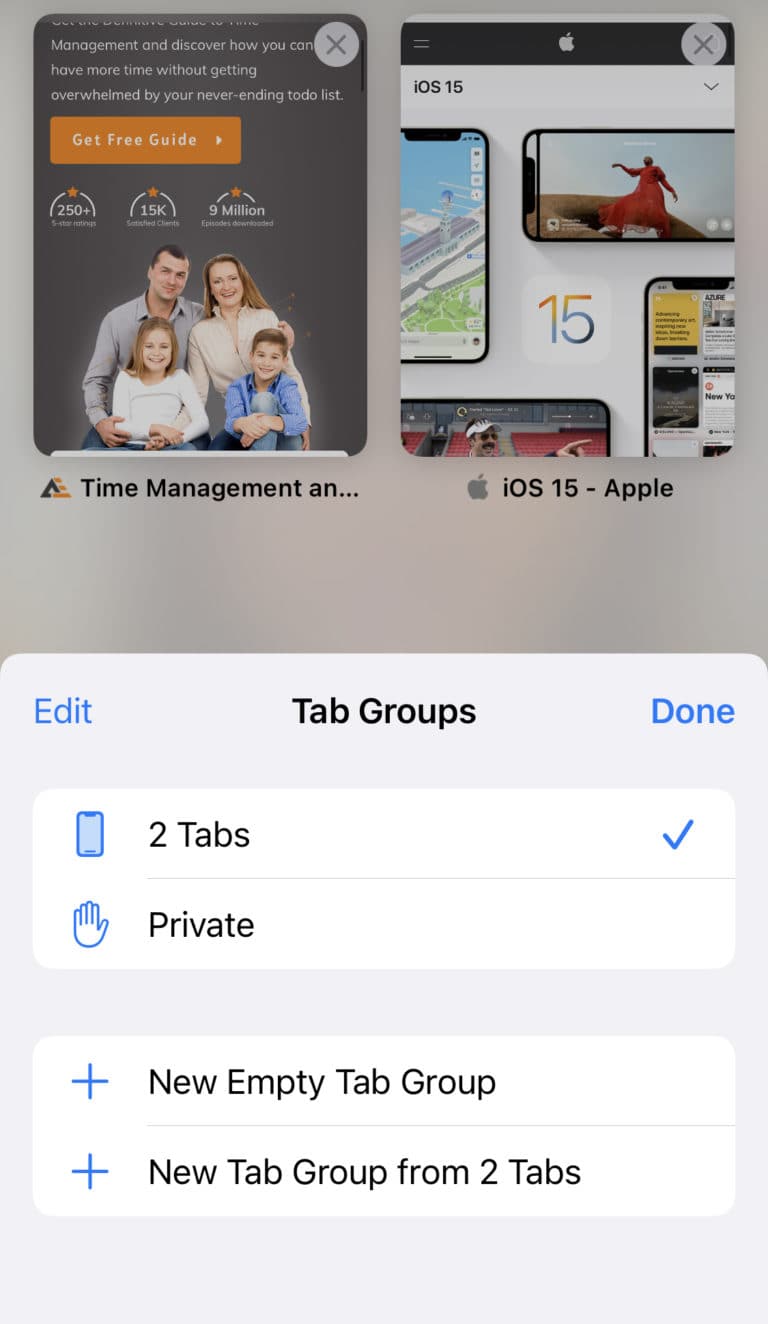This screenshot has width=768, height=1324.
Task: Close the iOS 15 - Apple tab
Action: (704, 44)
